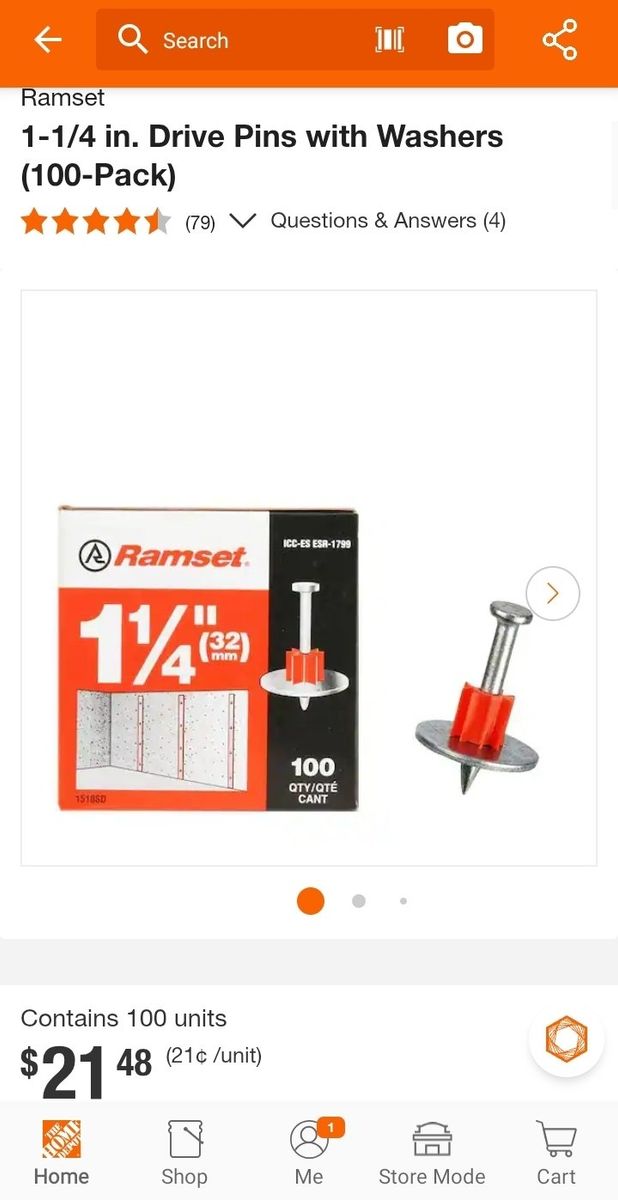Viewport: 618px width, 1200px height.
Task: Share this product
Action: [x=560, y=40]
